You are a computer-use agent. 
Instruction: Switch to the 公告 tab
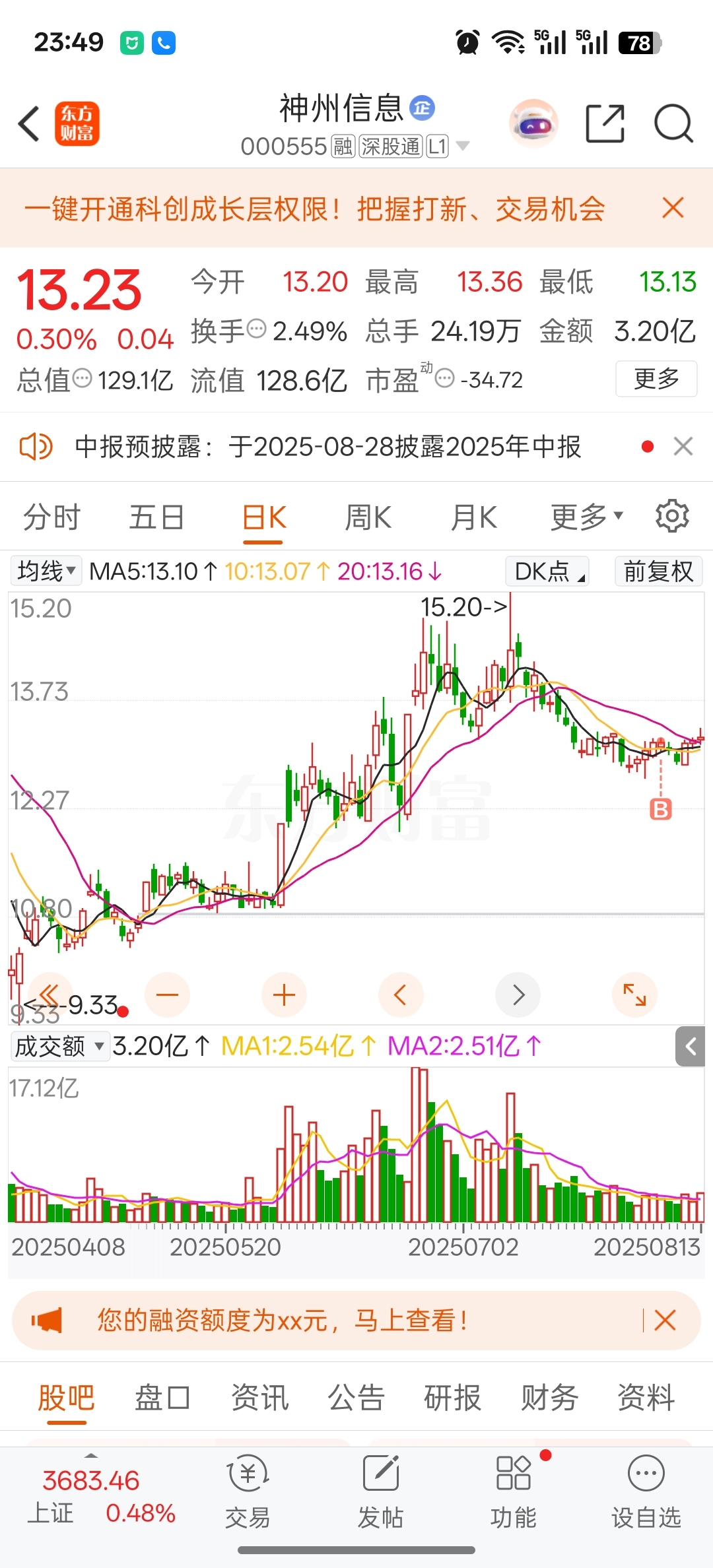click(x=356, y=1397)
